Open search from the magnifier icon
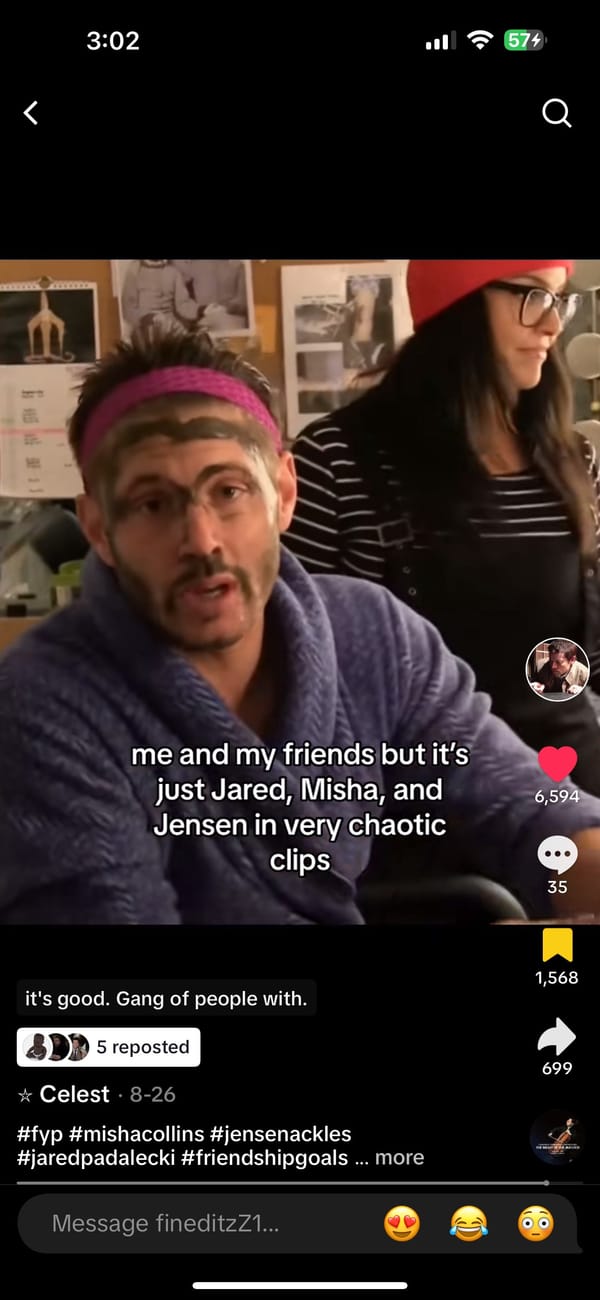The height and width of the screenshot is (1300, 600). click(557, 113)
